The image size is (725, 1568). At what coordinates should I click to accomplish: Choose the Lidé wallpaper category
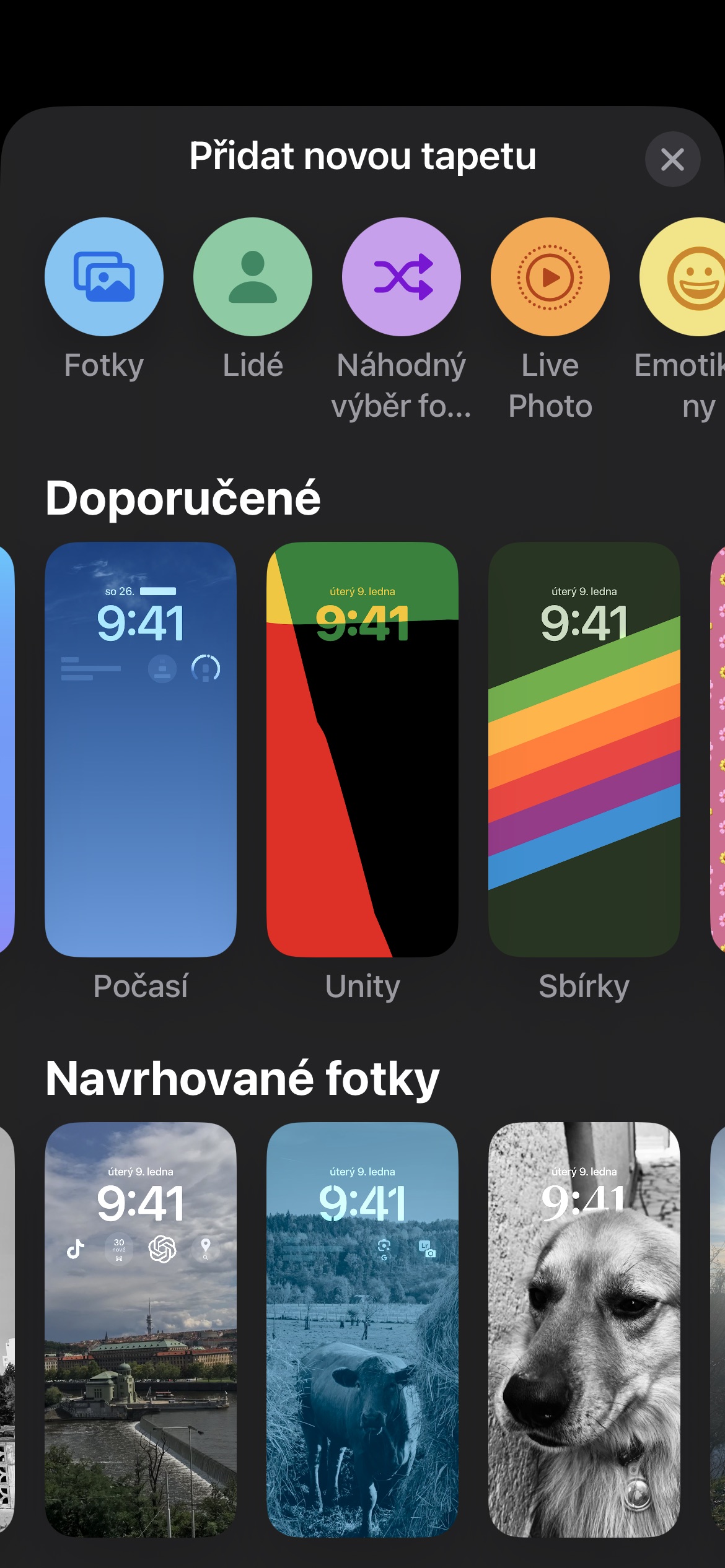coord(253,277)
